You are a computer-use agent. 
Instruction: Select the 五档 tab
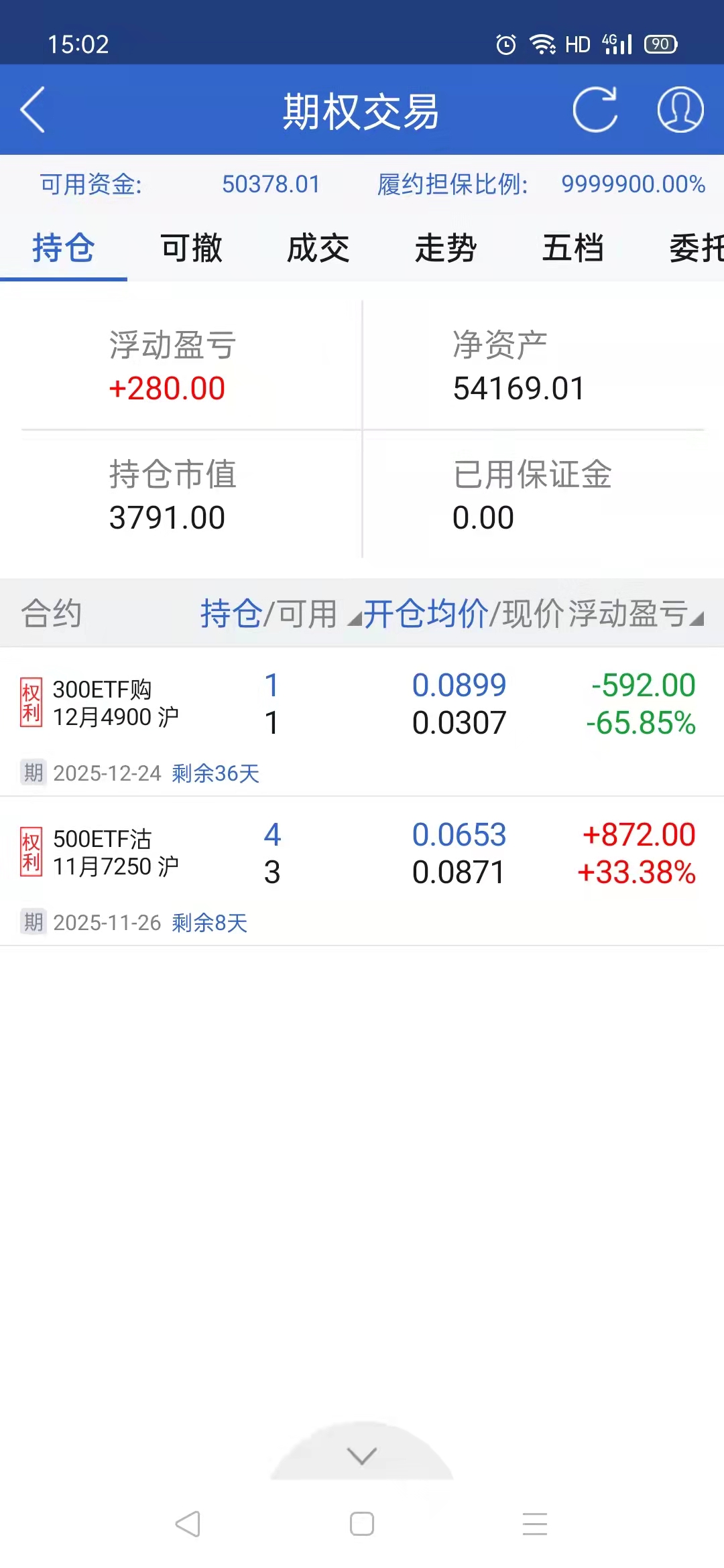point(573,249)
